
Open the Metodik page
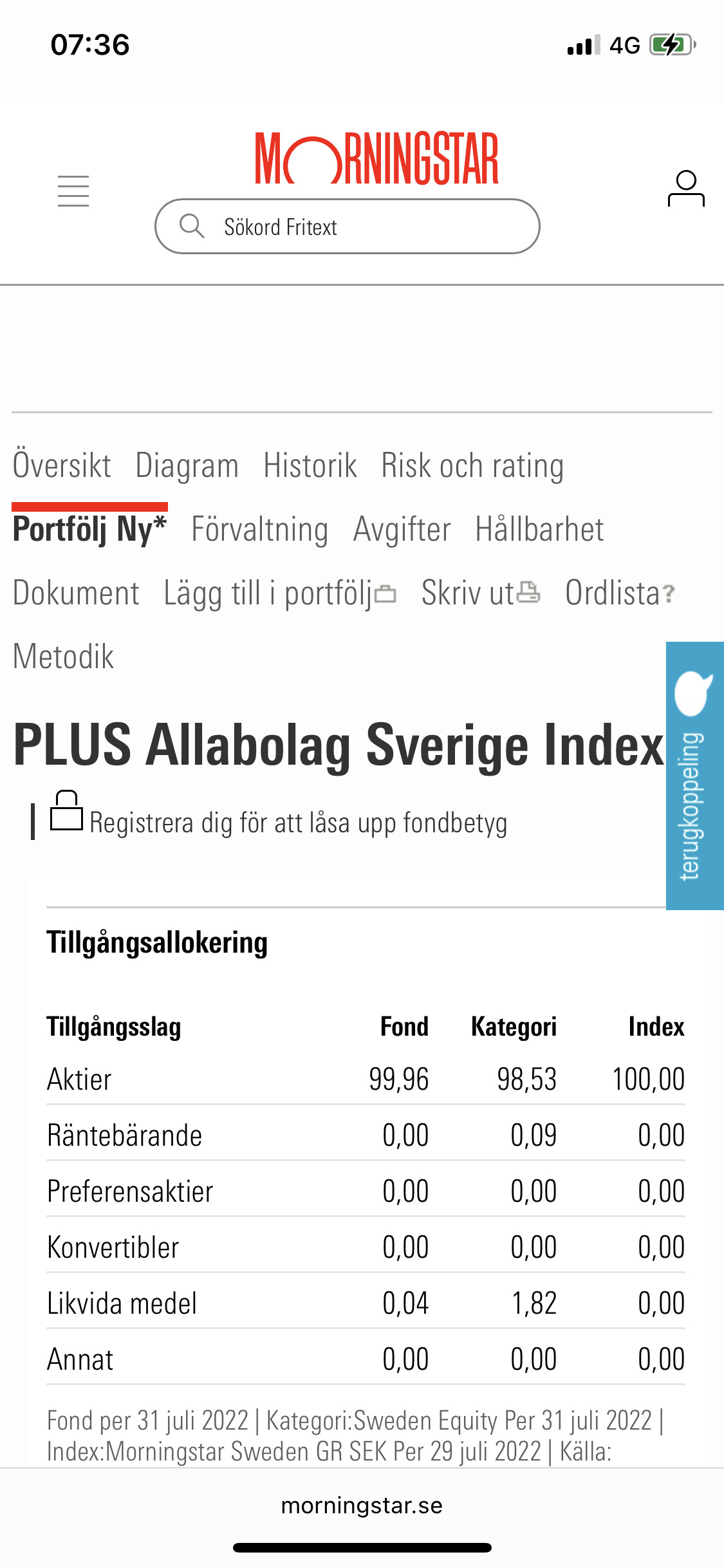tap(62, 657)
